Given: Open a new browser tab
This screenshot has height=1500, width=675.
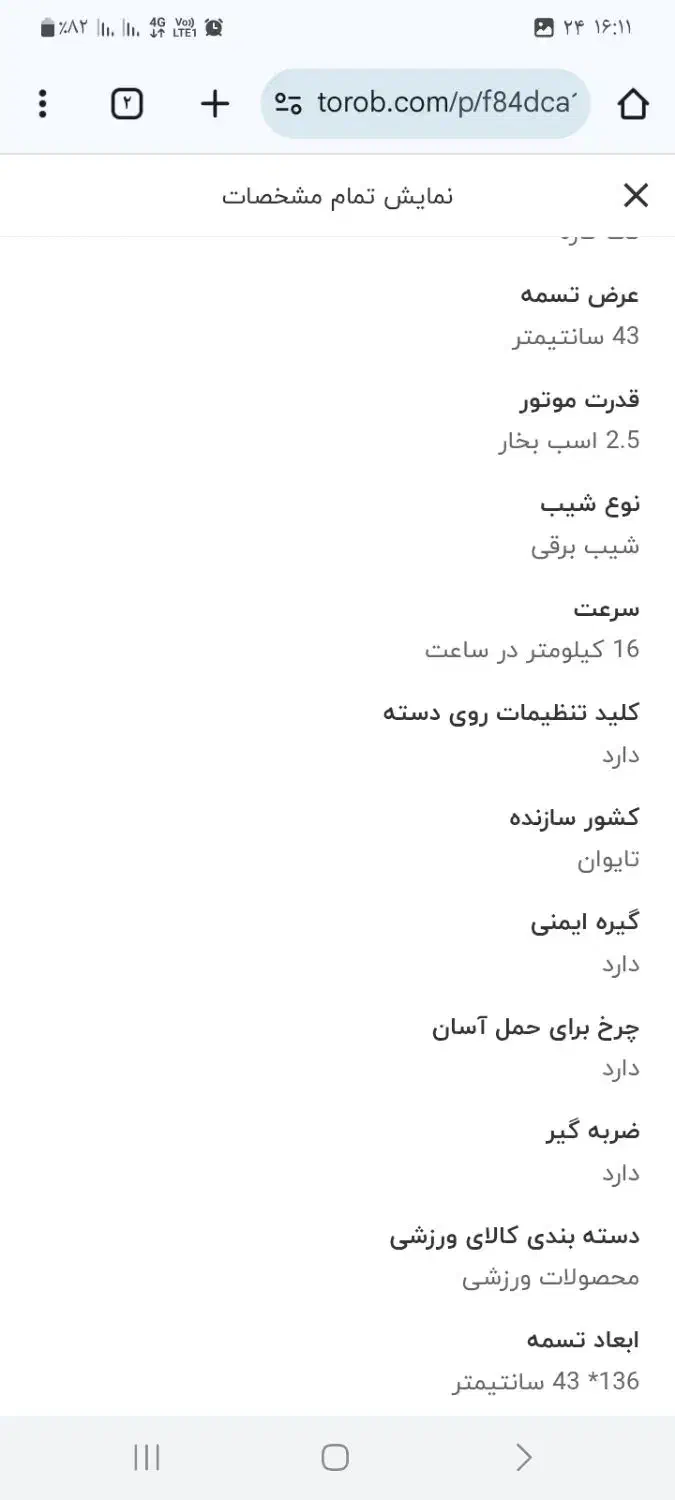Looking at the screenshot, I should click(215, 103).
